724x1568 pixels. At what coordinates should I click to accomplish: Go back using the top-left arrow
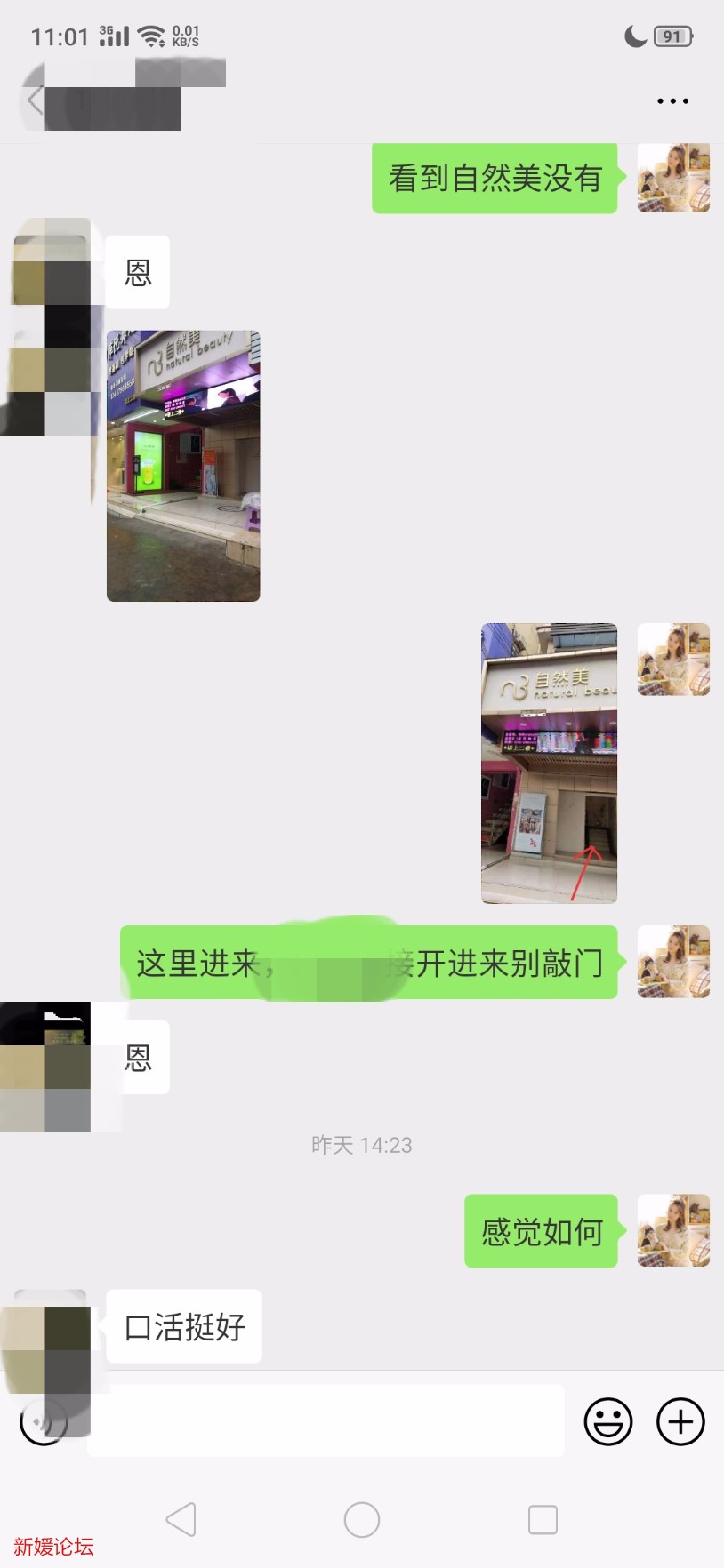tap(35, 100)
